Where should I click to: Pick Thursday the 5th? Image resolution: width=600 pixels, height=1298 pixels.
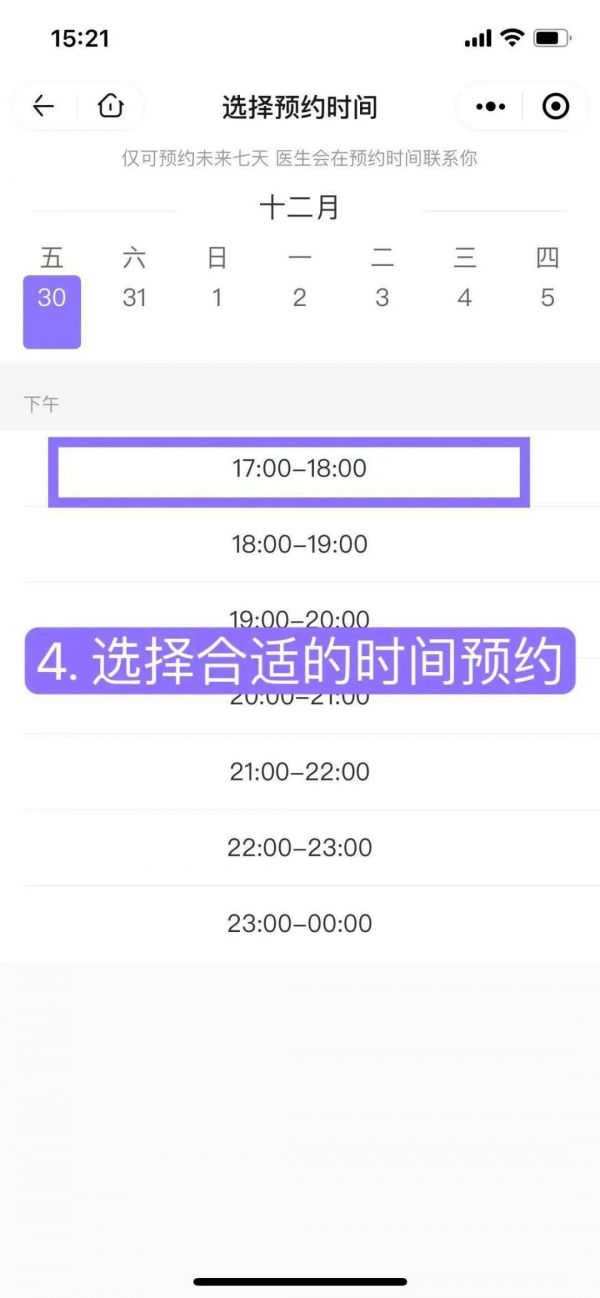[x=547, y=298]
